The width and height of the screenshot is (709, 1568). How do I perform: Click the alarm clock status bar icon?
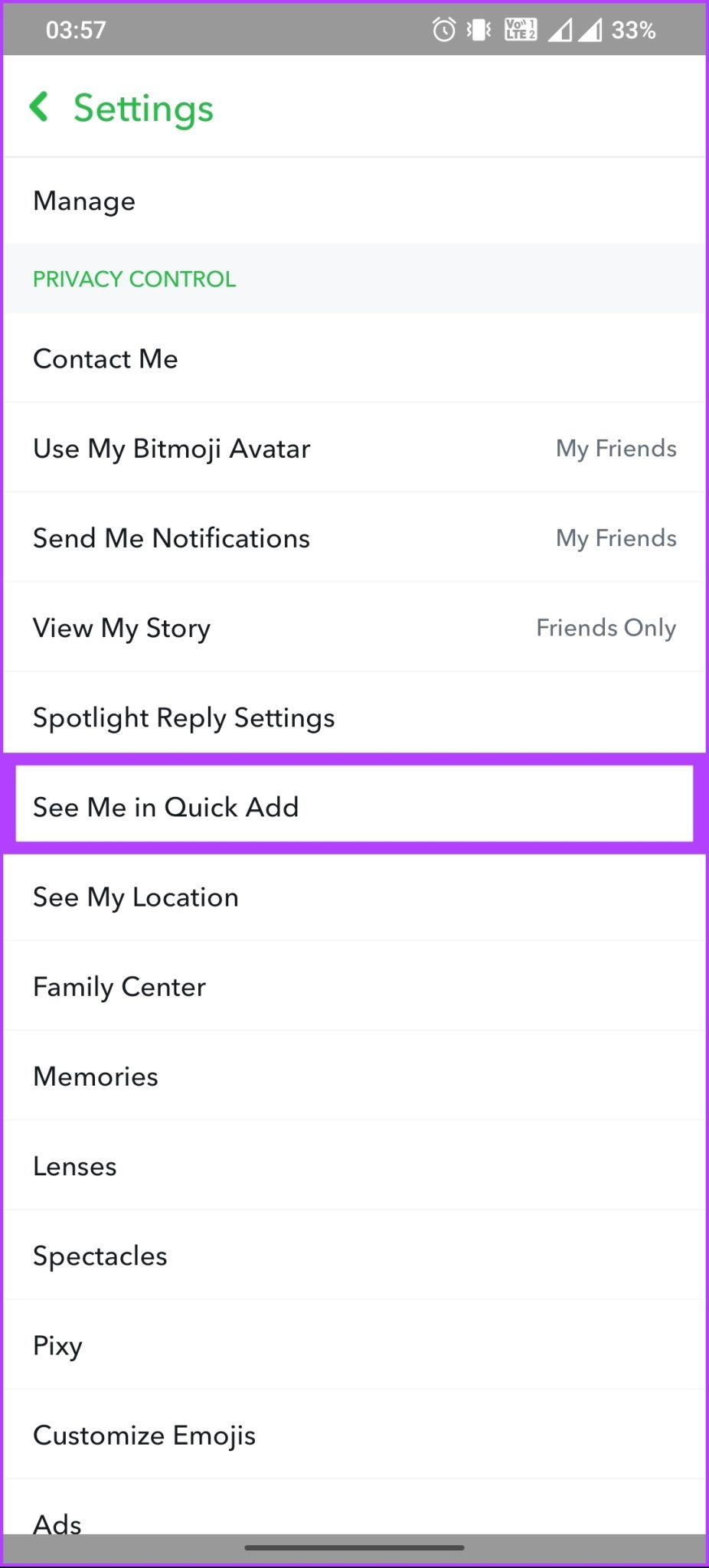pyautogui.click(x=443, y=29)
